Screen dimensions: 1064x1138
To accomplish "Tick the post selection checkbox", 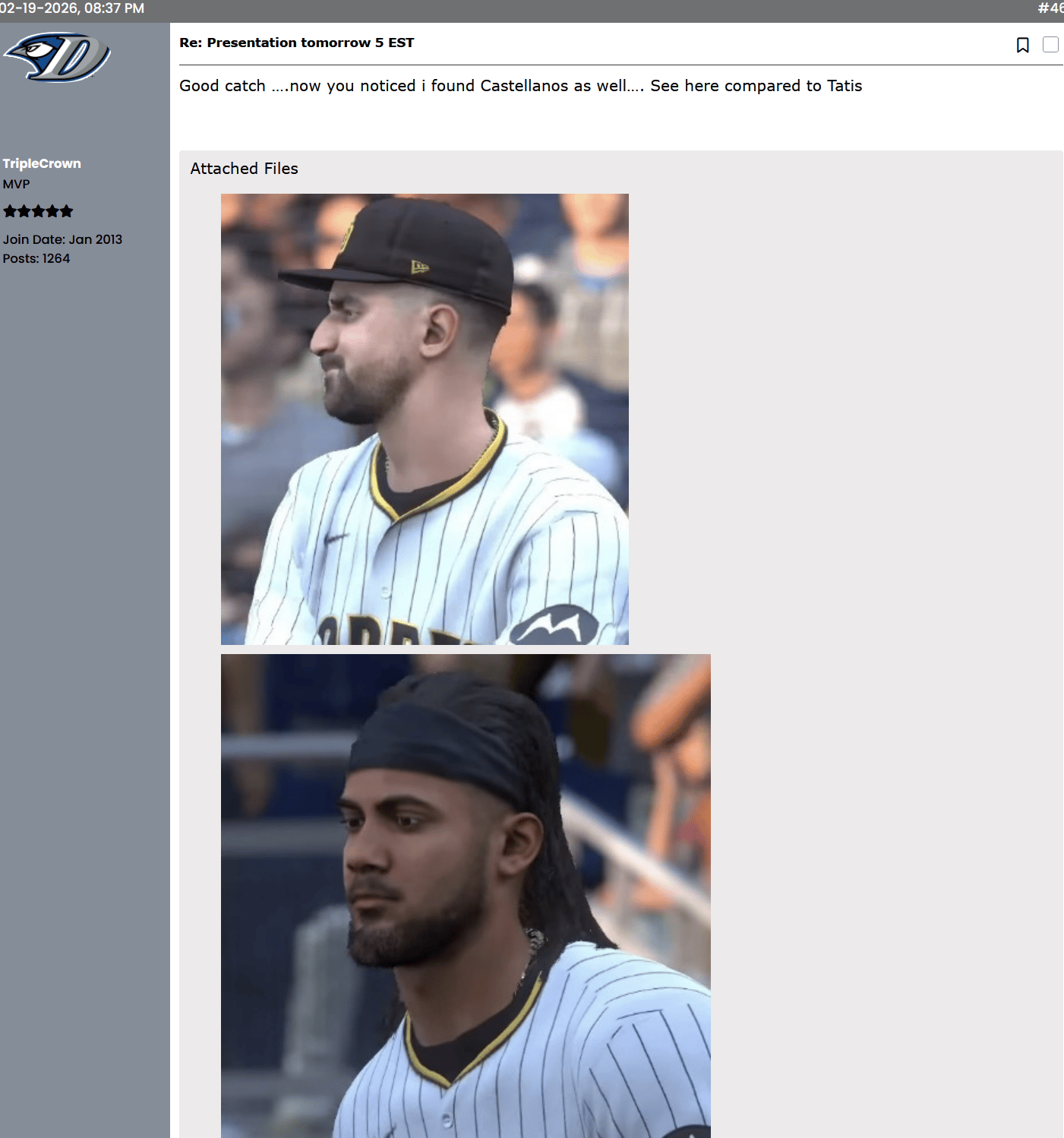I will [1050, 45].
